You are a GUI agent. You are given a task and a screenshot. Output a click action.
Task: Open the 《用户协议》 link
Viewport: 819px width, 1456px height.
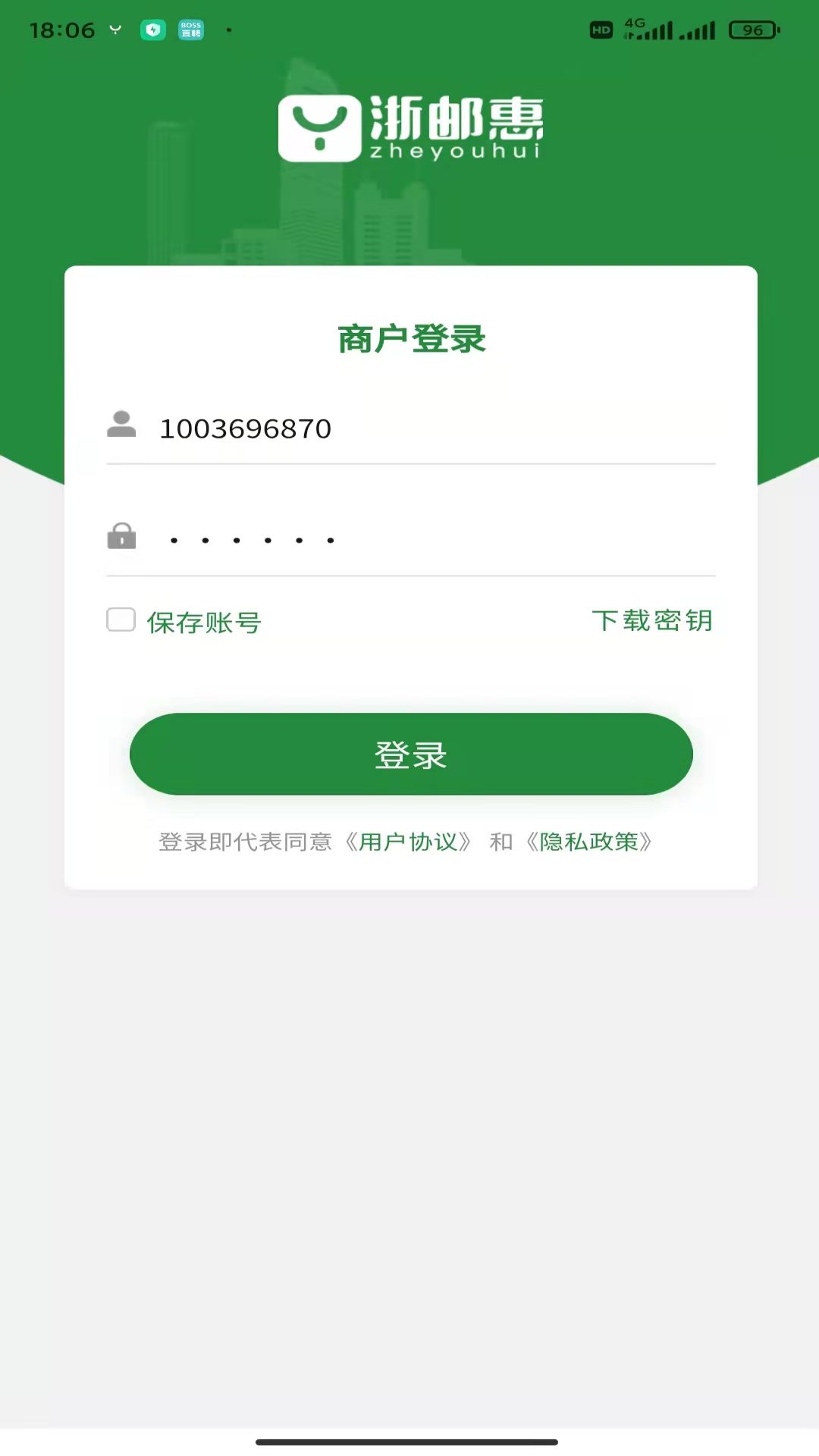point(408,842)
